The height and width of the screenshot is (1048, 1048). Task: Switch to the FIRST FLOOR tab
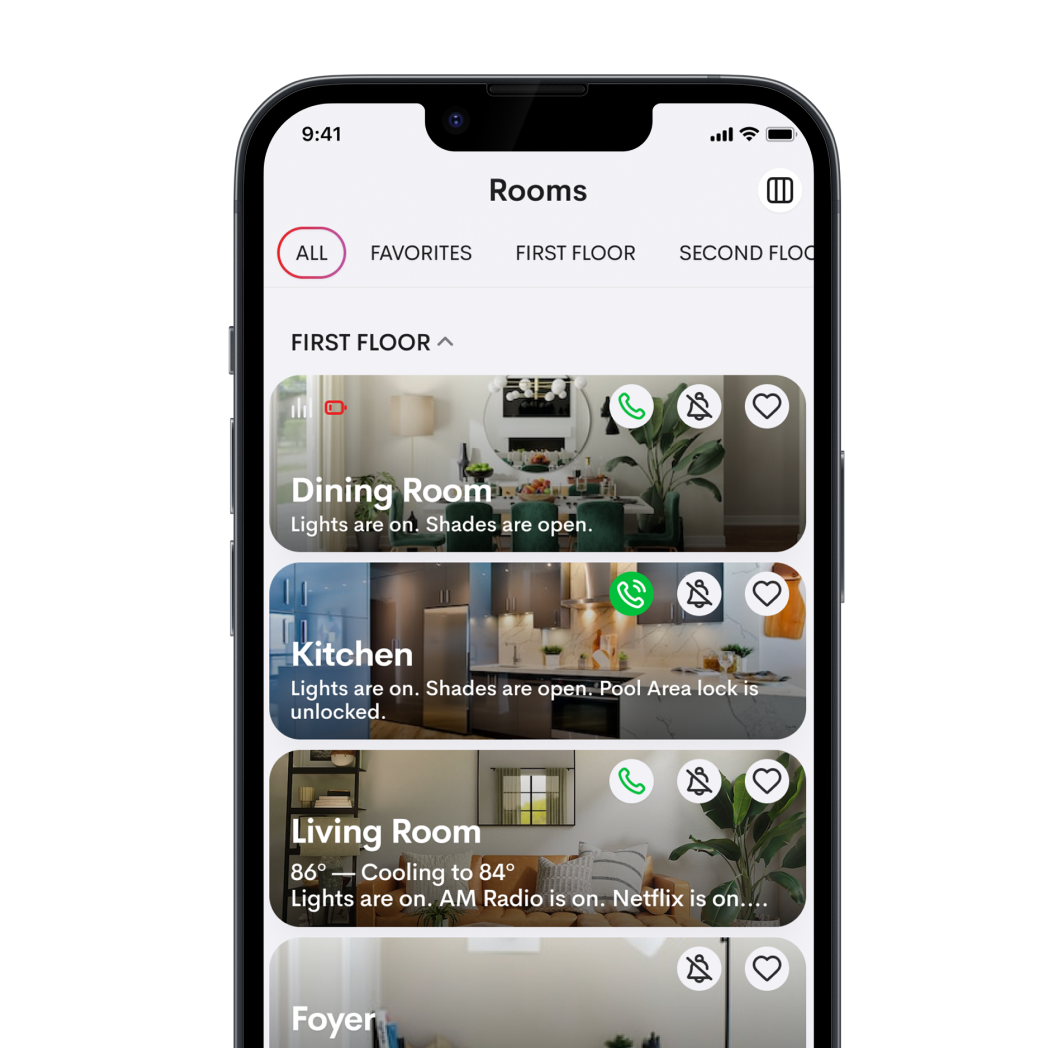click(575, 253)
